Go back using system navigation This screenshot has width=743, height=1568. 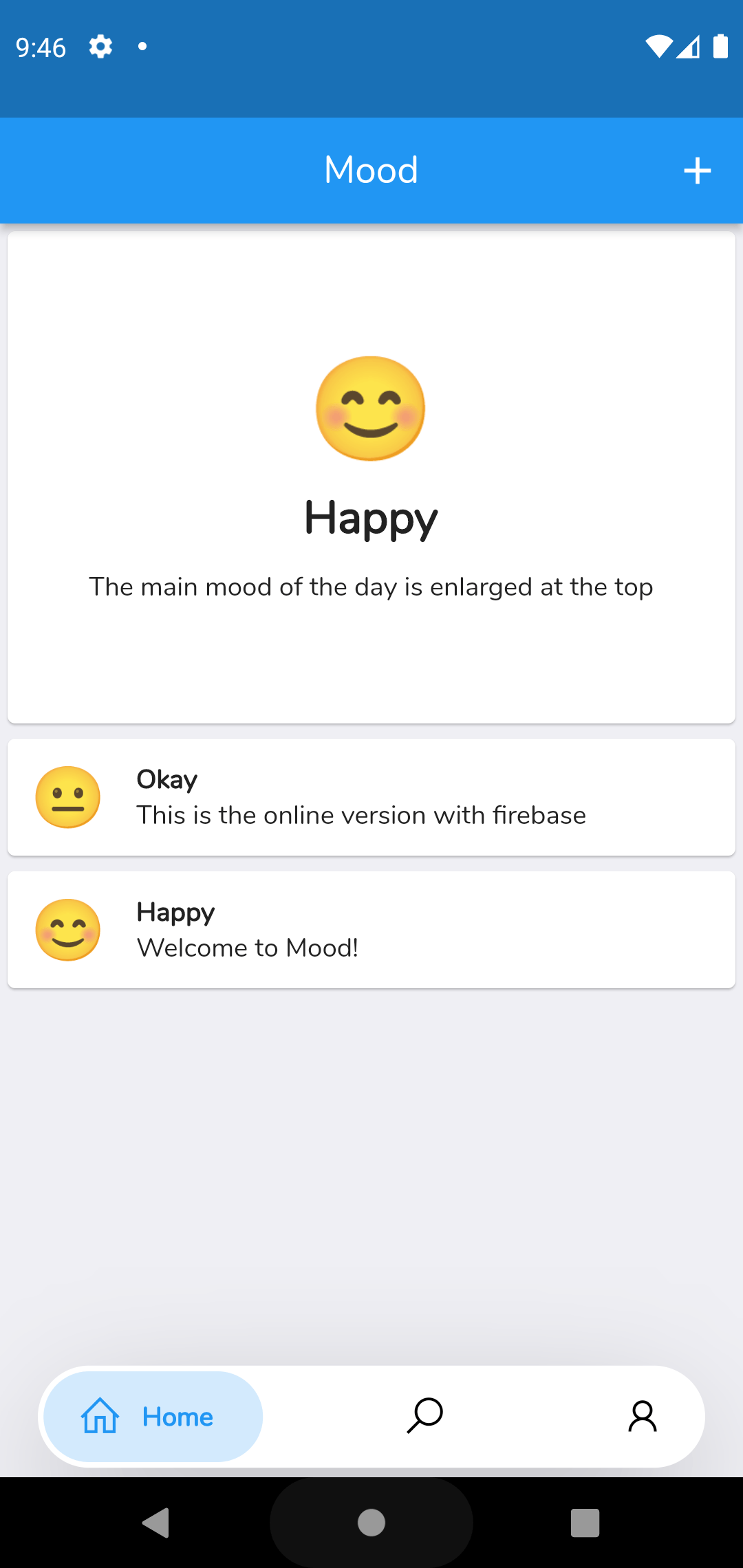(157, 1523)
